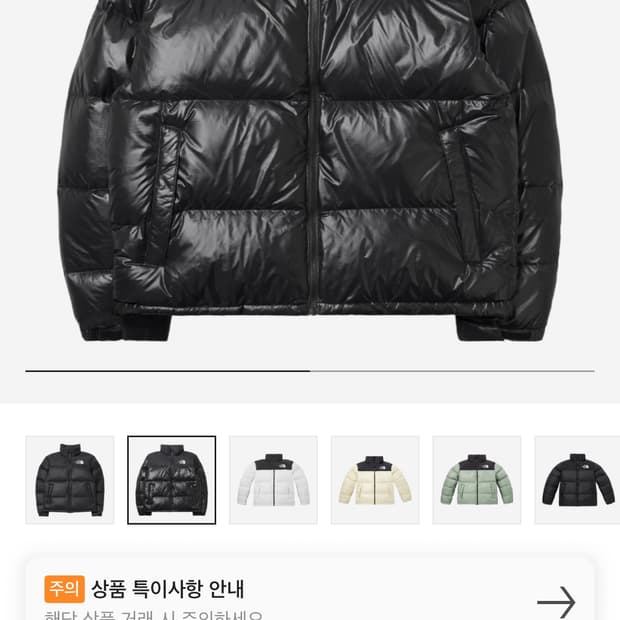Select the matte black jacket thumbnail
This screenshot has height=620, width=620.
click(x=69, y=480)
